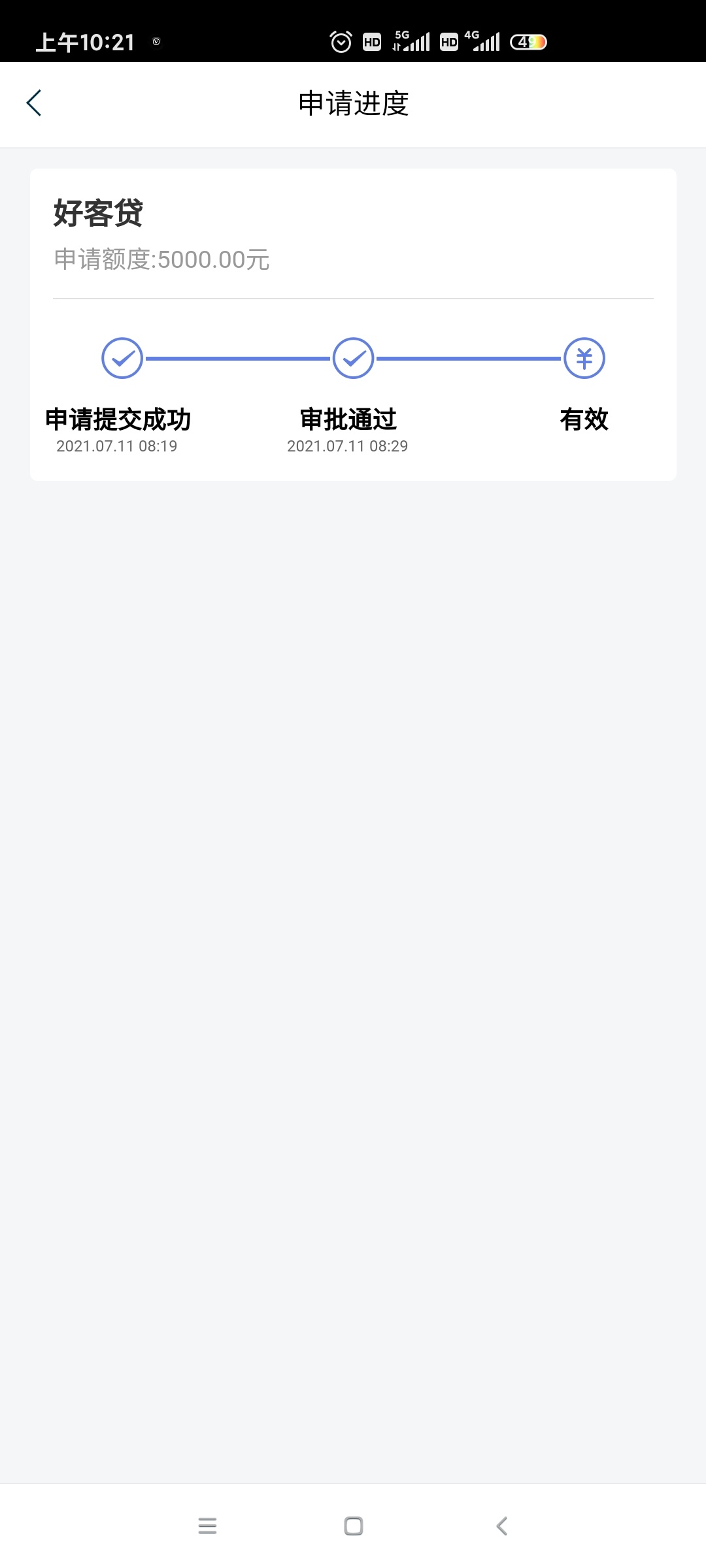Open the system recent apps menu
This screenshot has height=1568, width=706.
(207, 1526)
